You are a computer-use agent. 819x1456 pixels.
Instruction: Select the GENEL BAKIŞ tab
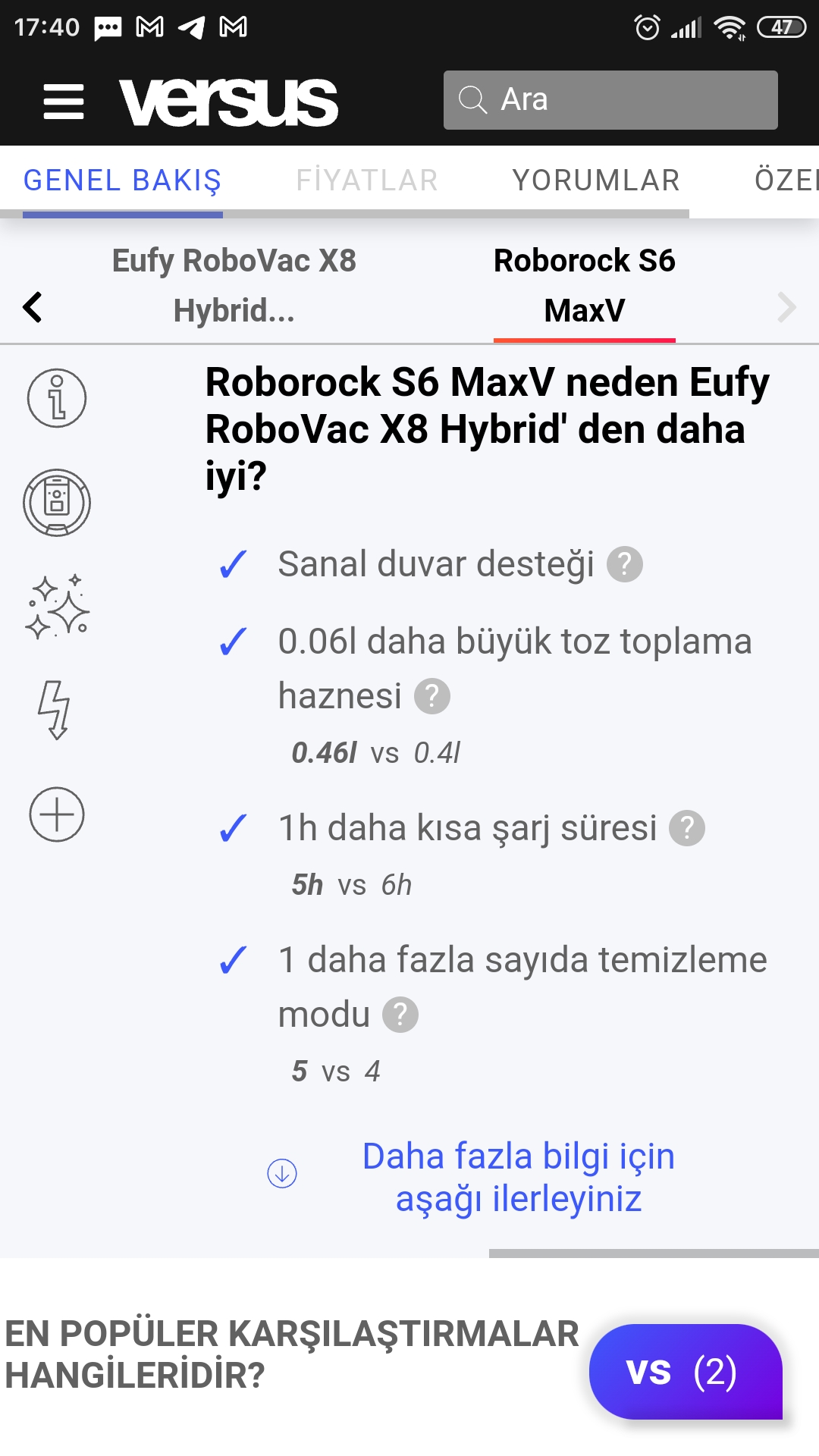click(123, 180)
